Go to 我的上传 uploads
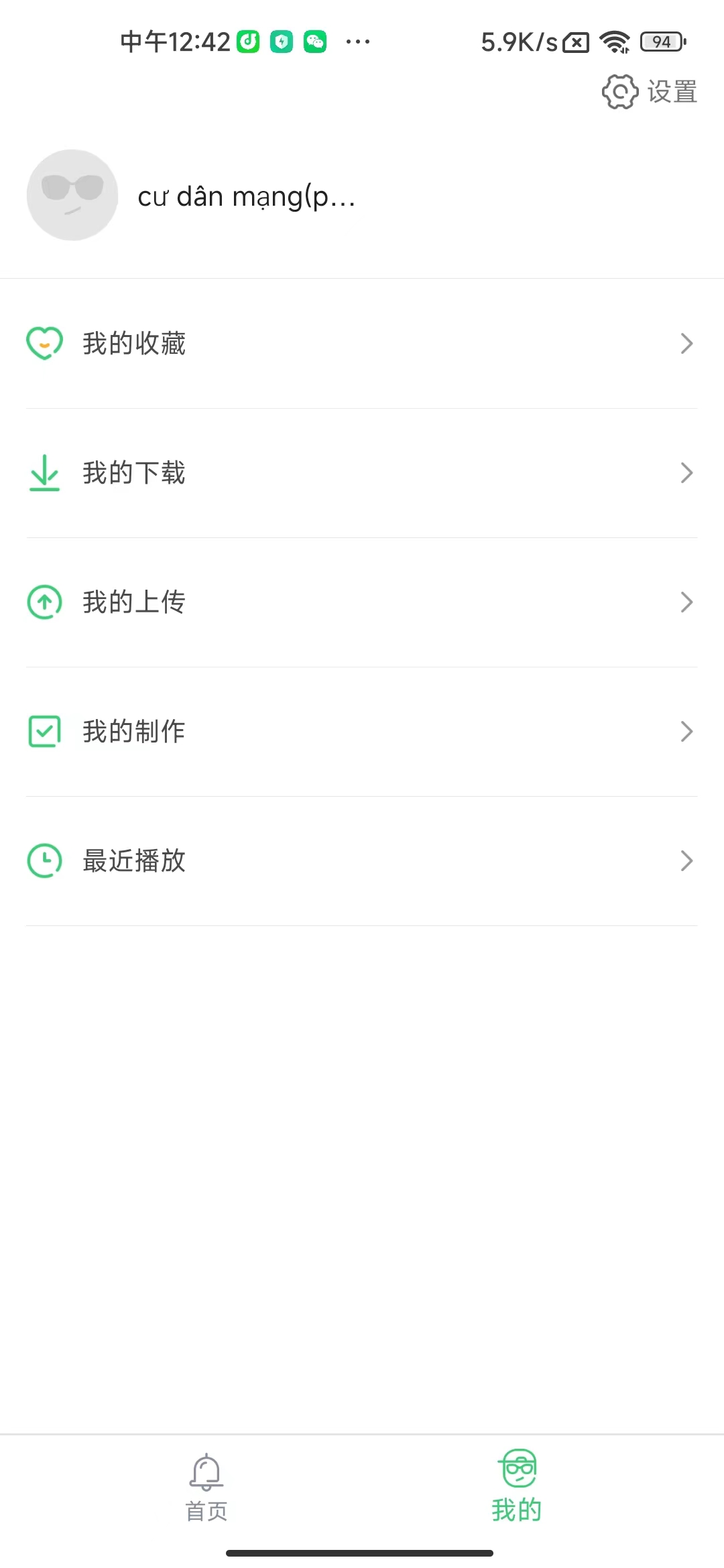 click(362, 602)
